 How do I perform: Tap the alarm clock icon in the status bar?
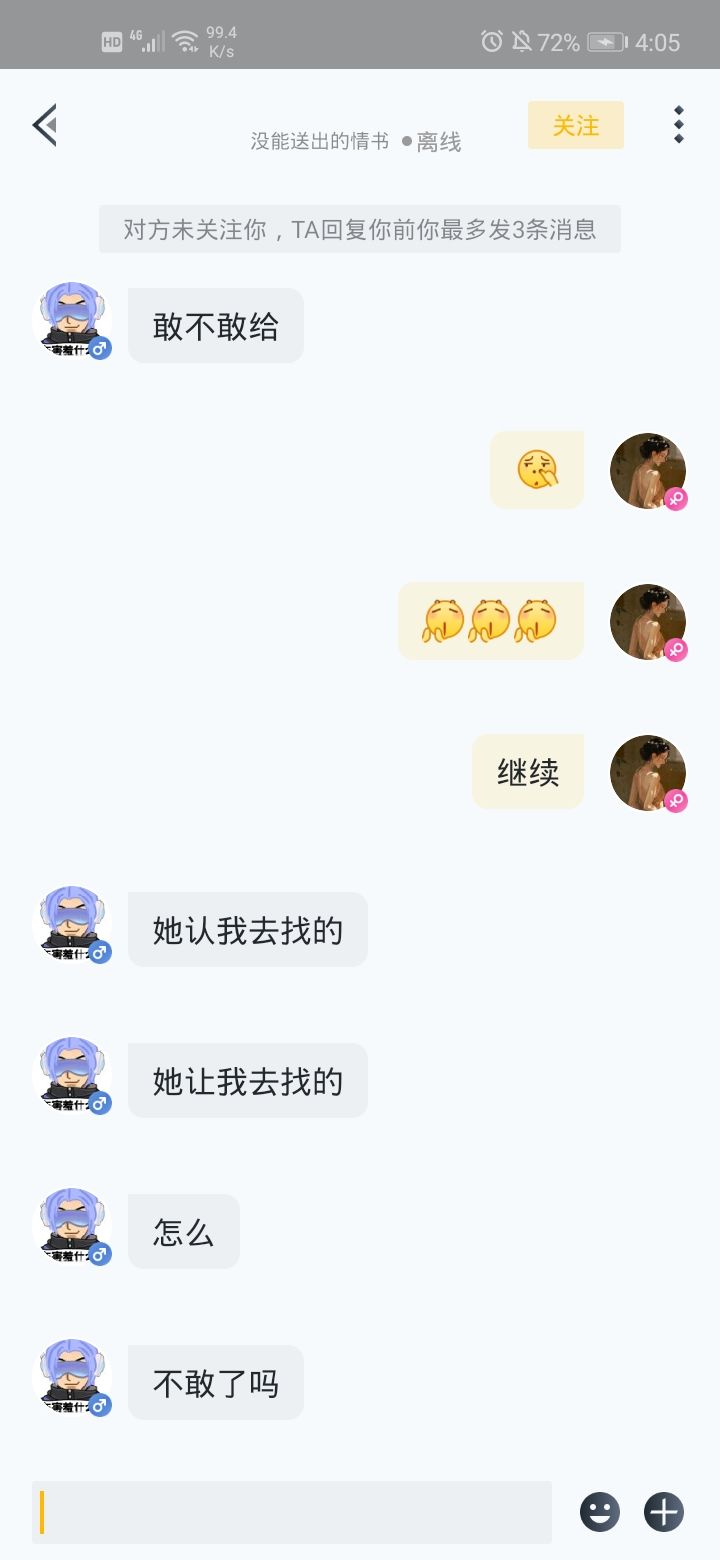click(491, 42)
